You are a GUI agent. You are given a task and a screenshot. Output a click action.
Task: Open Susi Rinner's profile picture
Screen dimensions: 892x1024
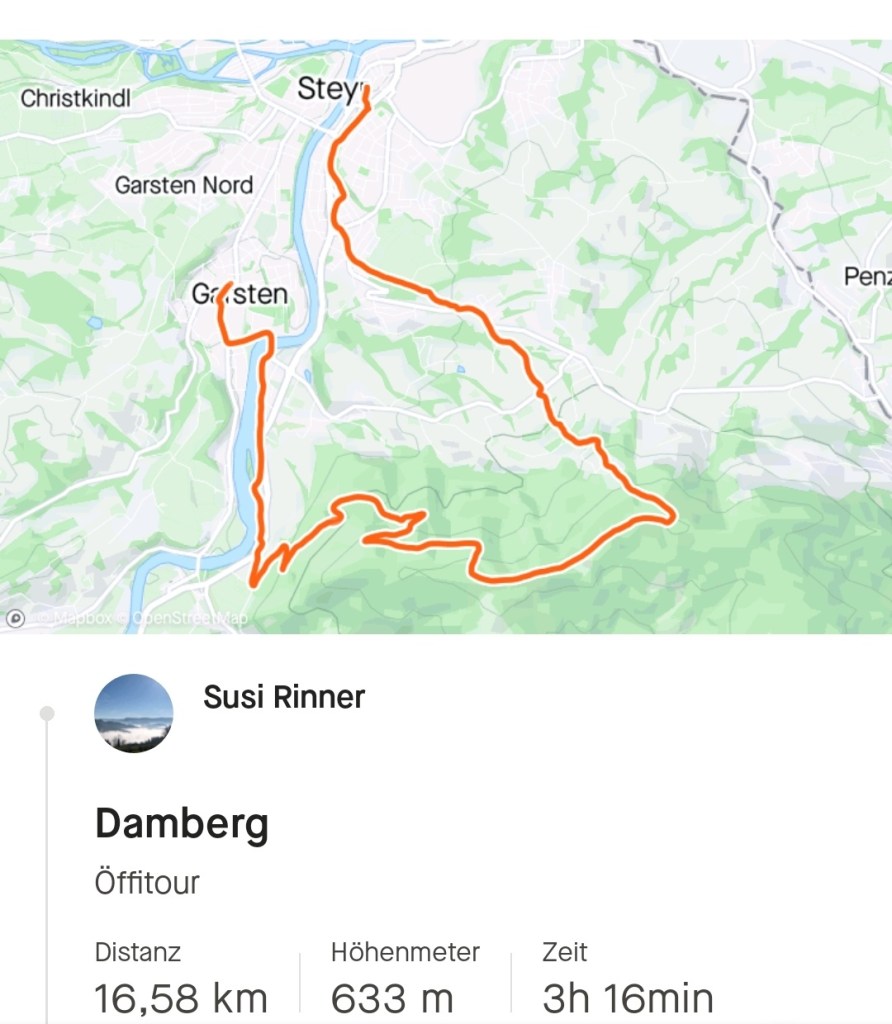click(133, 713)
